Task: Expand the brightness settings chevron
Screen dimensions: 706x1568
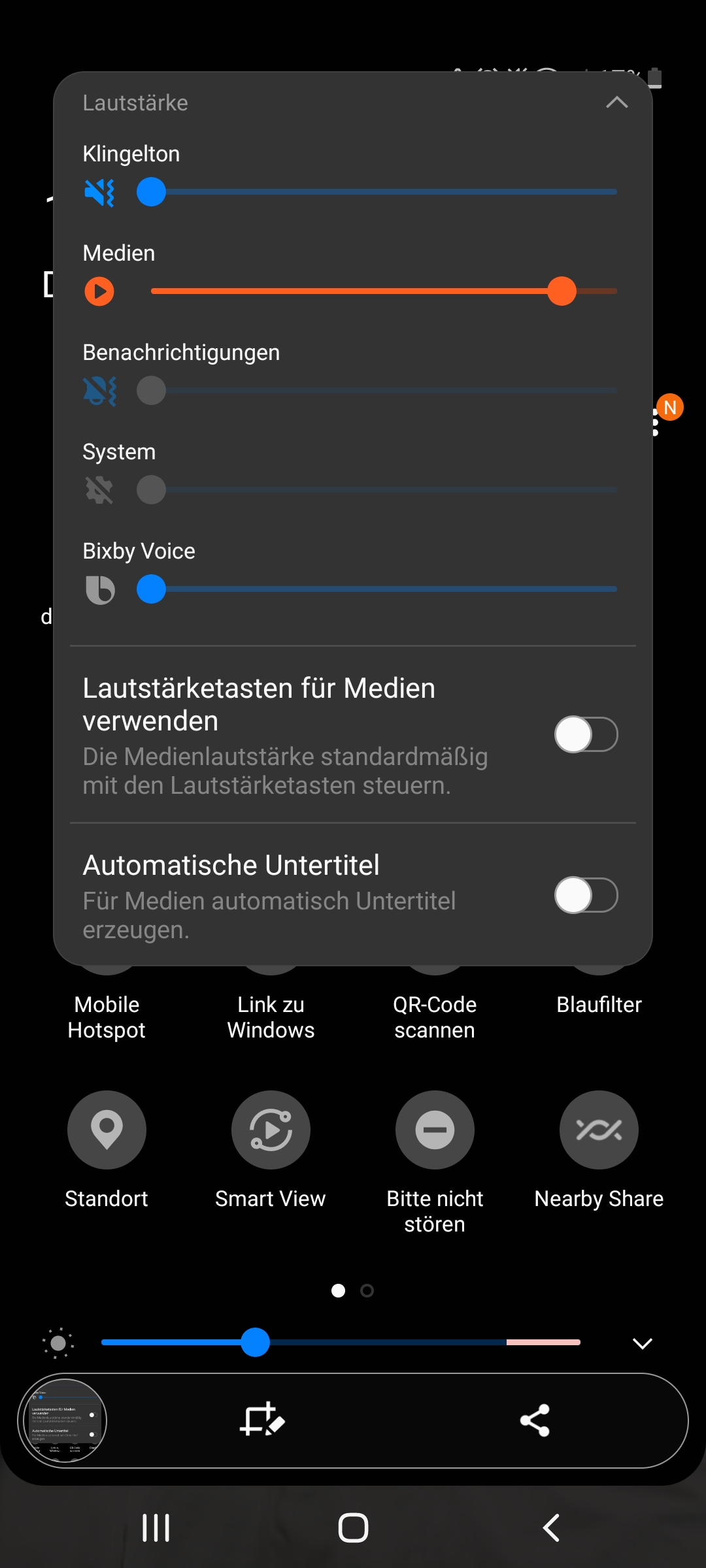Action: tap(641, 1344)
